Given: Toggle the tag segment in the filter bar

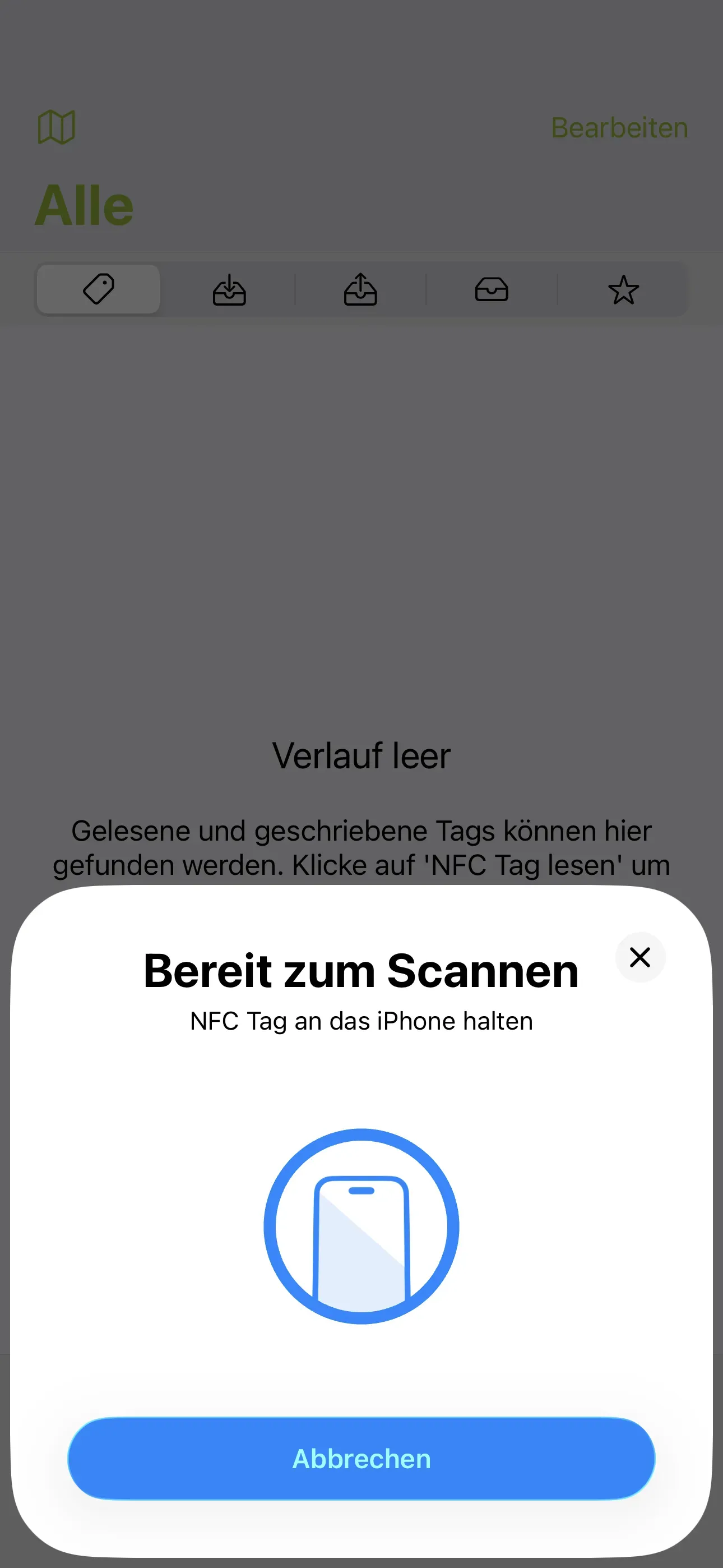Looking at the screenshot, I should [98, 289].
